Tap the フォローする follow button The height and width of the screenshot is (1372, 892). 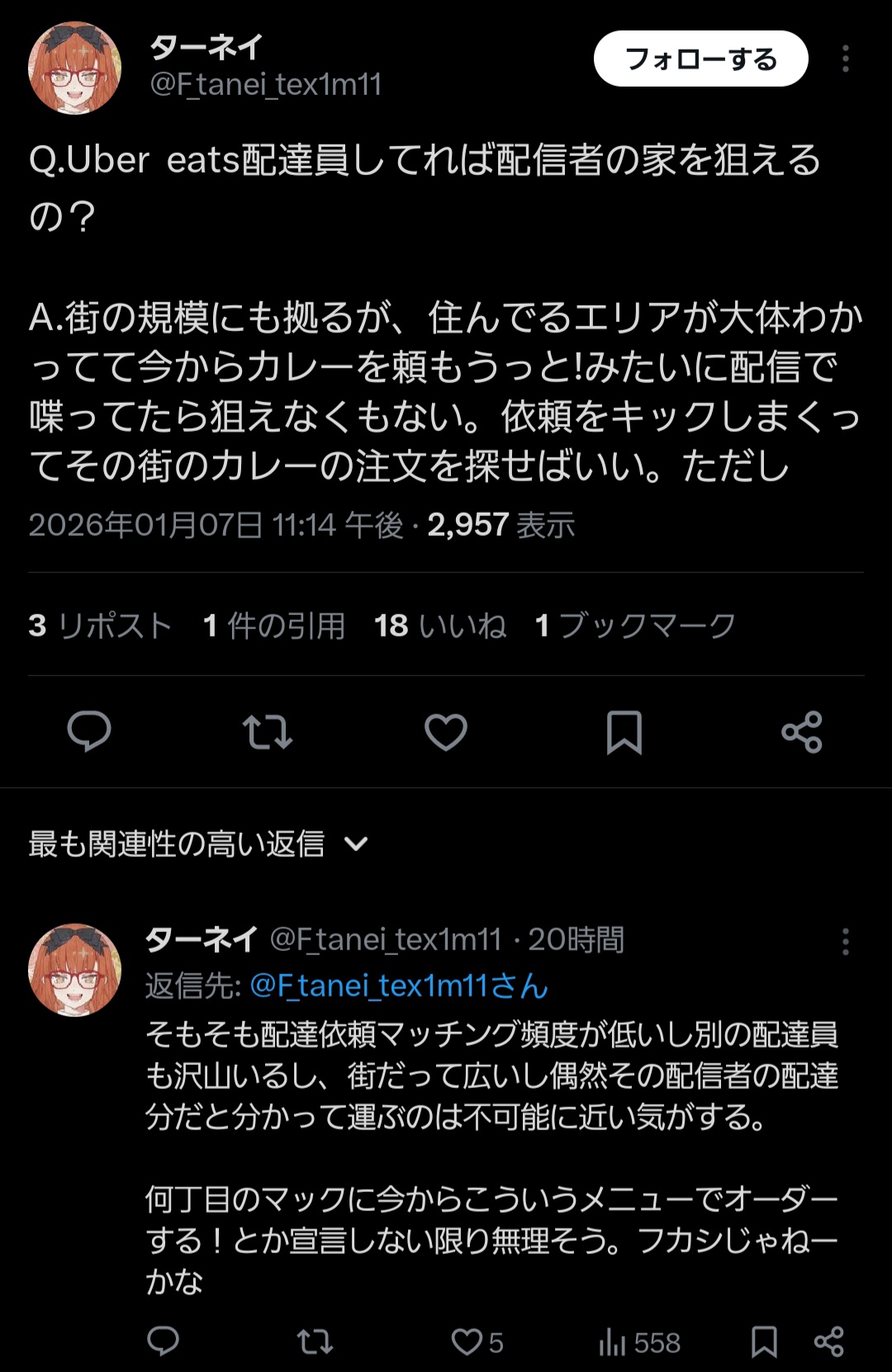(700, 59)
